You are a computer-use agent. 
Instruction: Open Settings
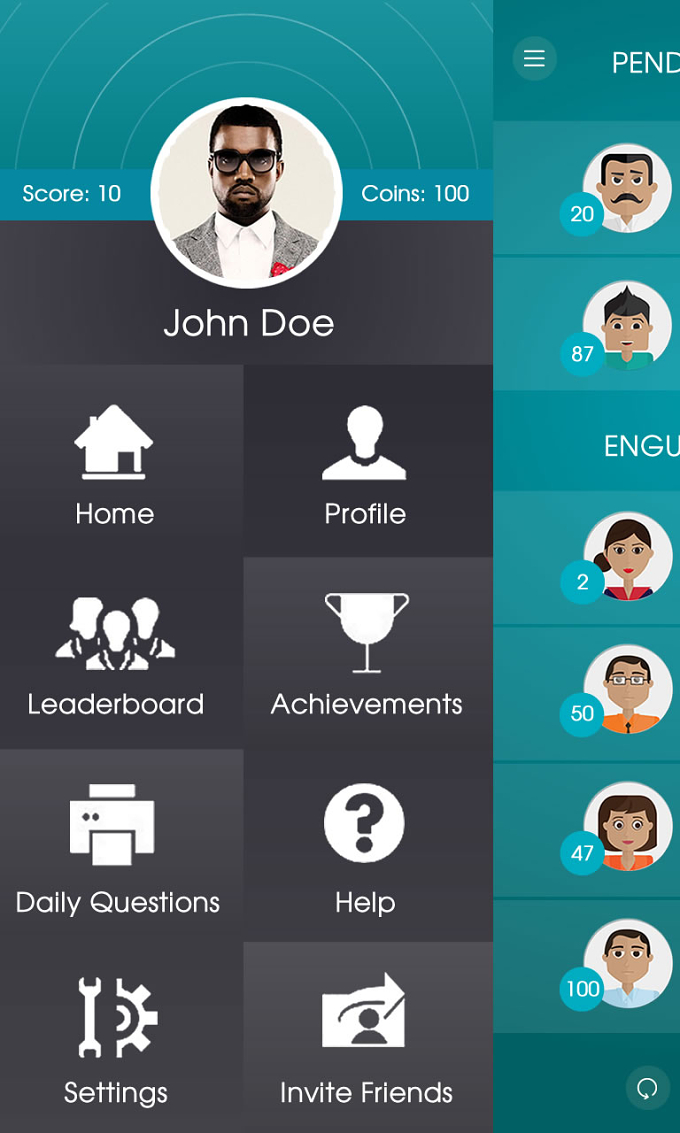121,1037
